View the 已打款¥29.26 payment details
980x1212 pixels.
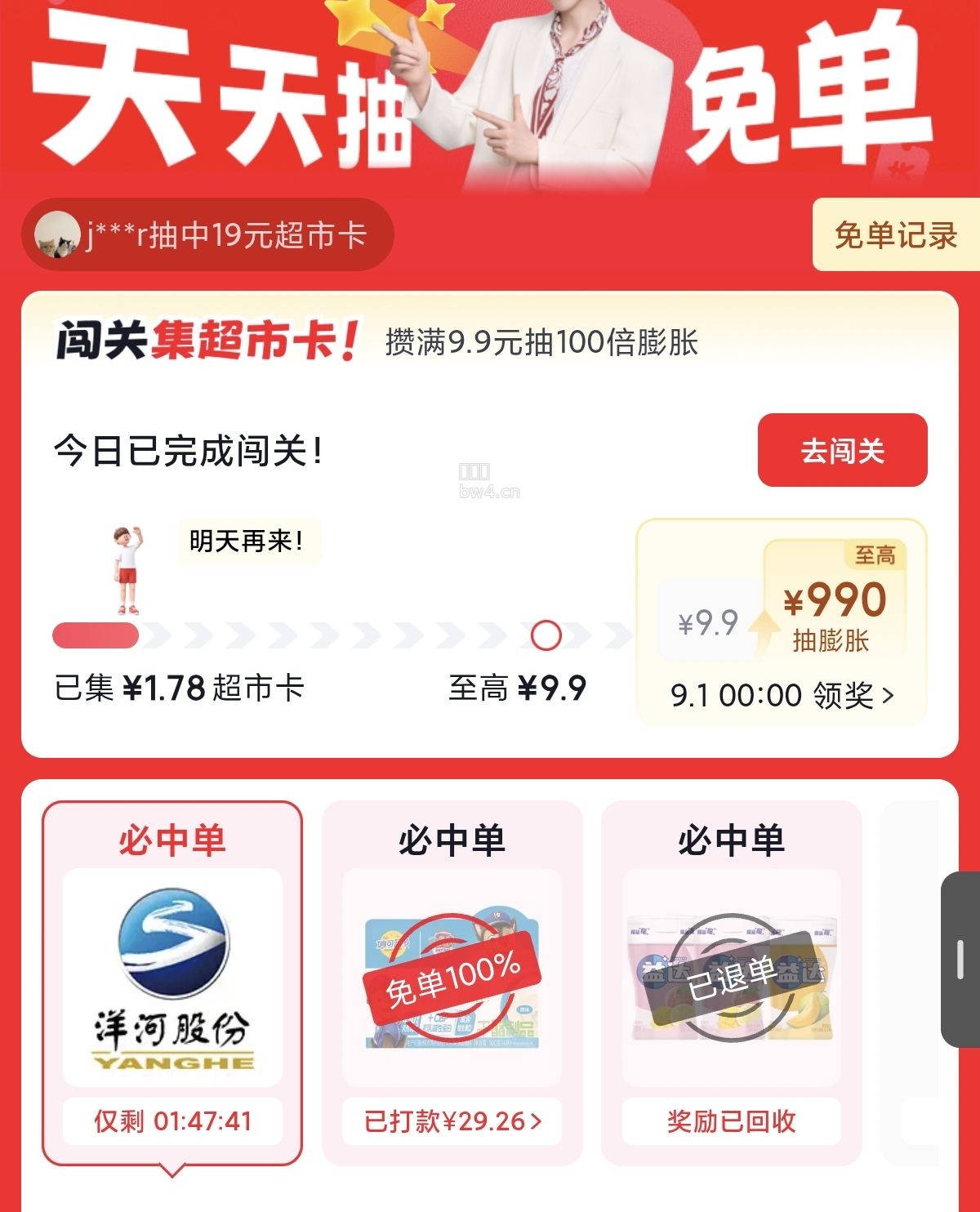(452, 1121)
